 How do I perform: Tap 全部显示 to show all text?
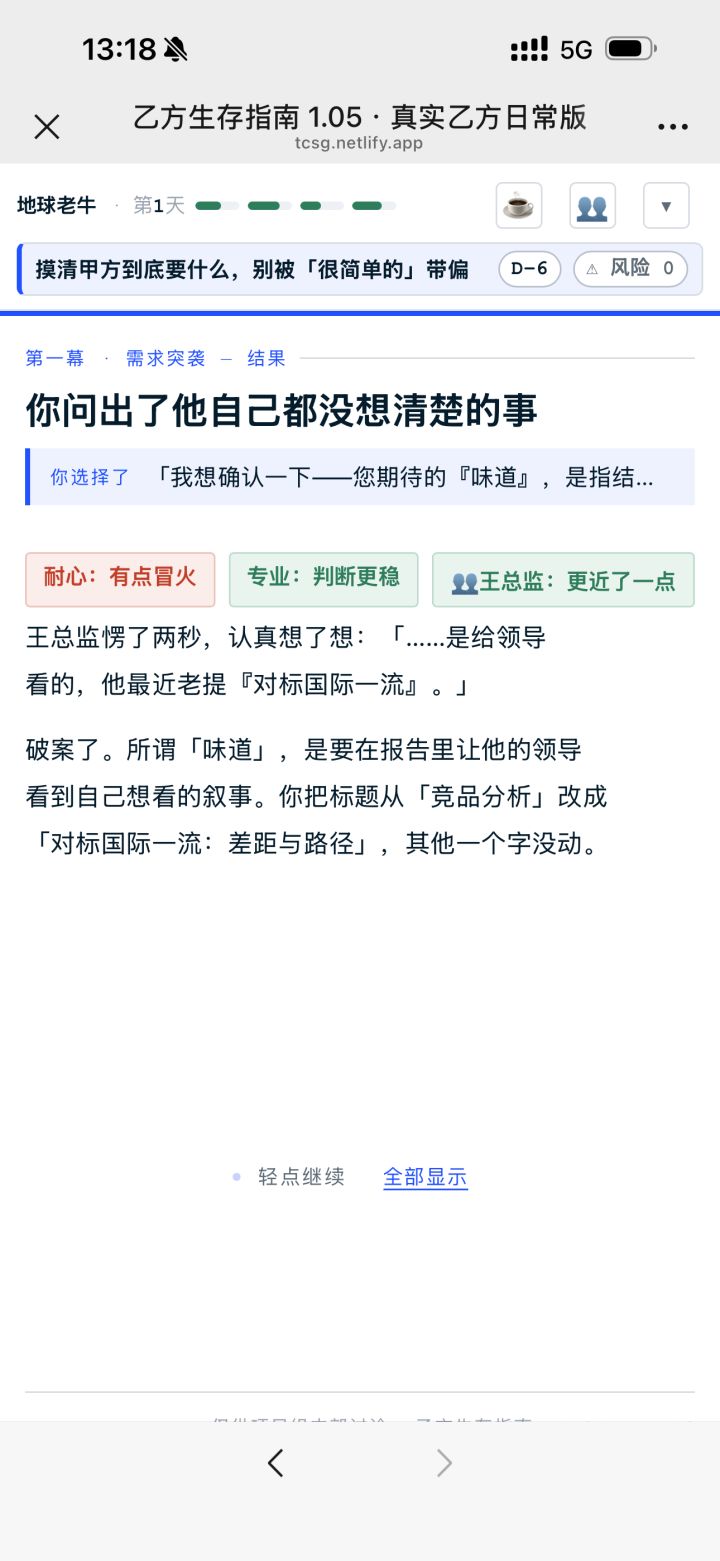tap(425, 1177)
